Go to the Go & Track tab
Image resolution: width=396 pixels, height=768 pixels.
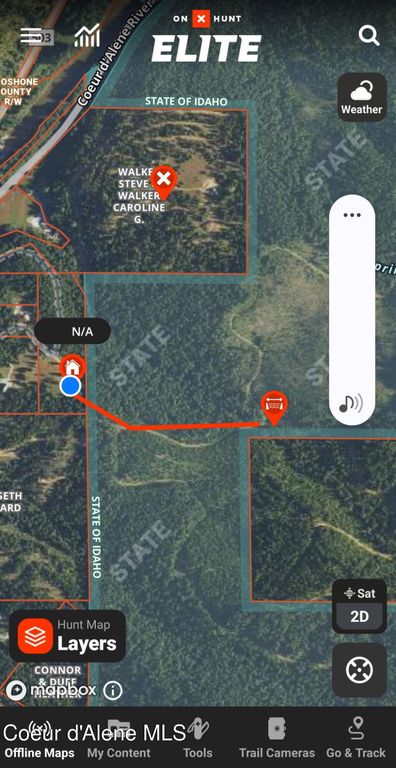click(x=356, y=740)
